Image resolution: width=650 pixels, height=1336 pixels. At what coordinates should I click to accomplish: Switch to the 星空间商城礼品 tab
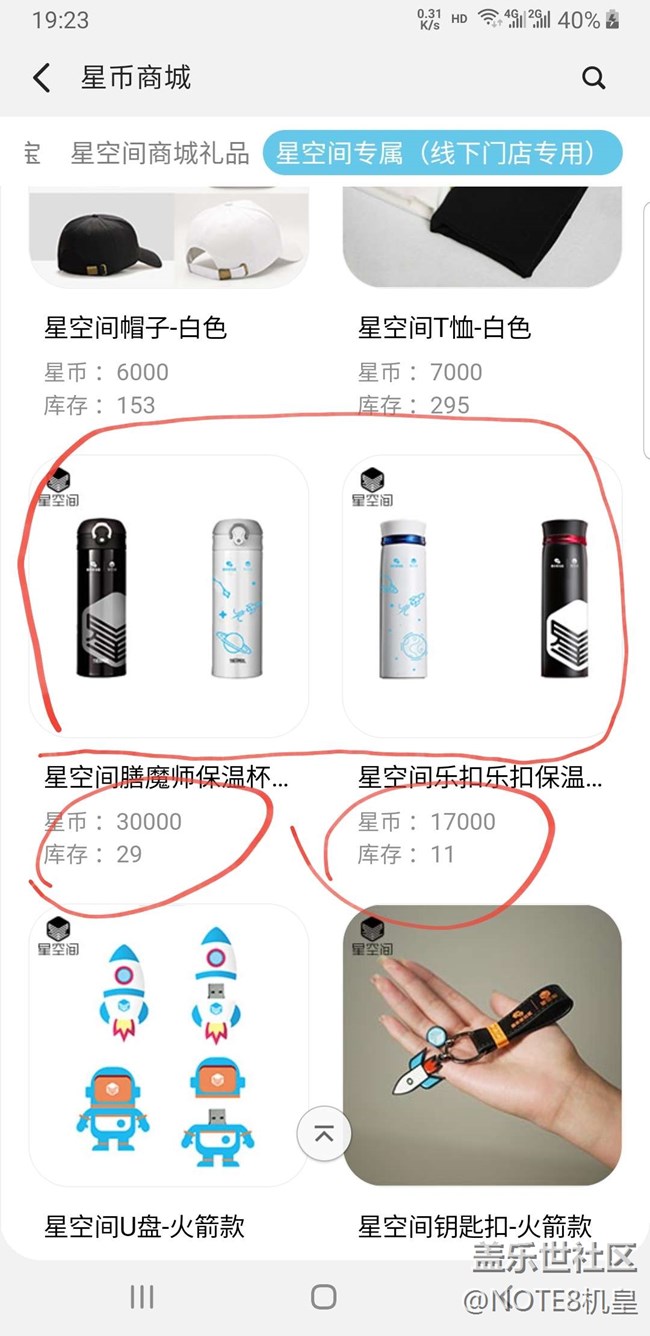point(159,153)
